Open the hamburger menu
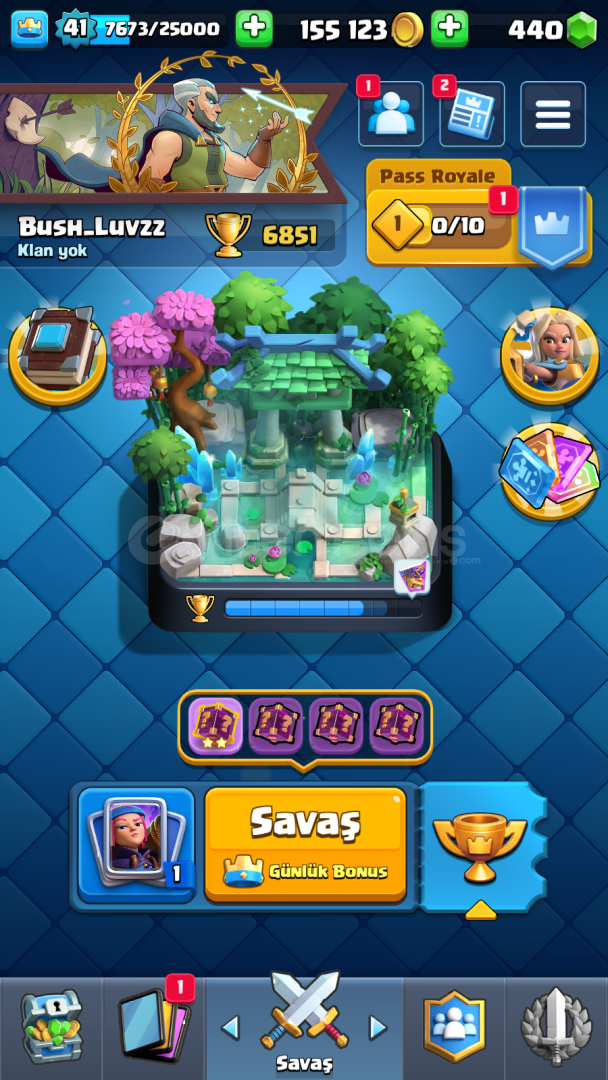Viewport: 608px width, 1080px height. (x=553, y=114)
